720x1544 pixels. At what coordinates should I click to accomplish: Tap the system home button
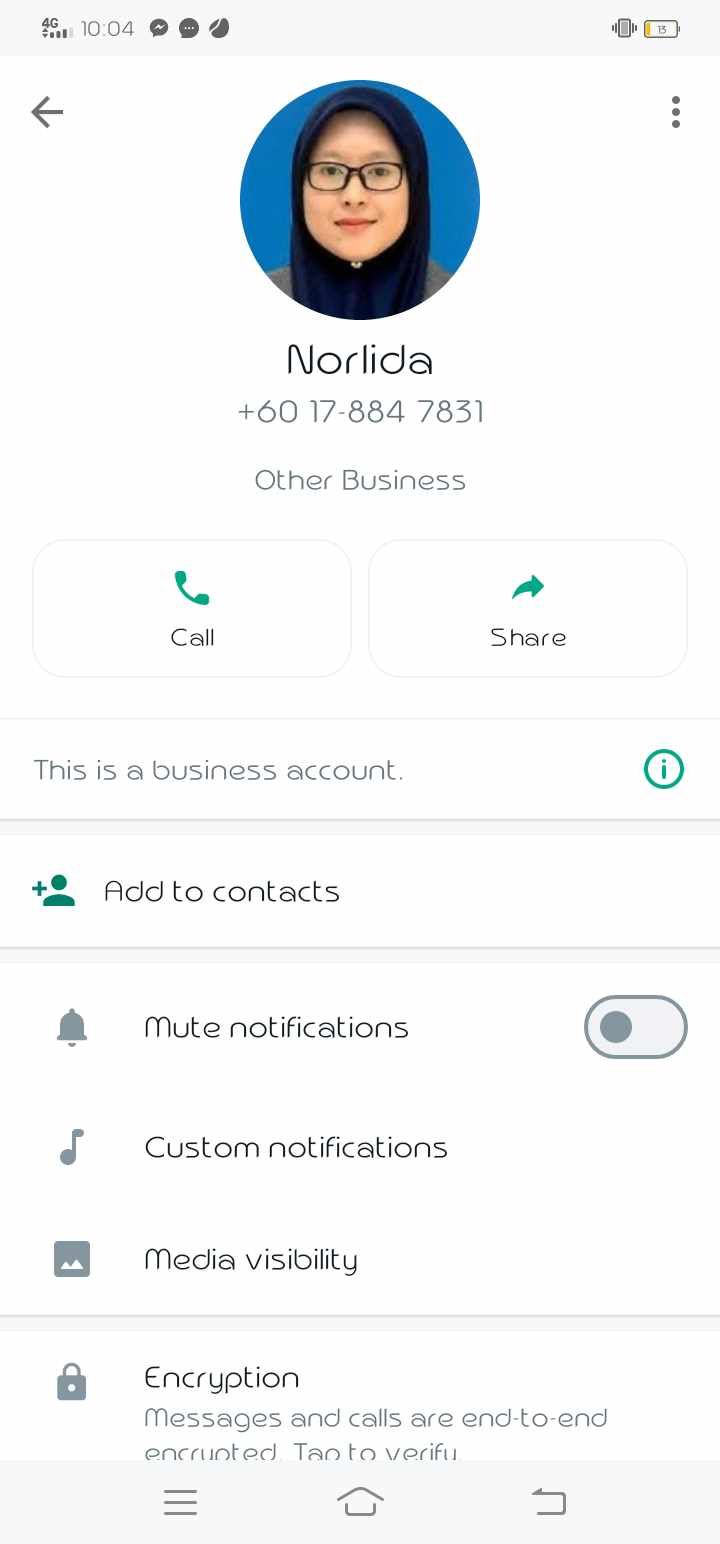(x=360, y=1502)
